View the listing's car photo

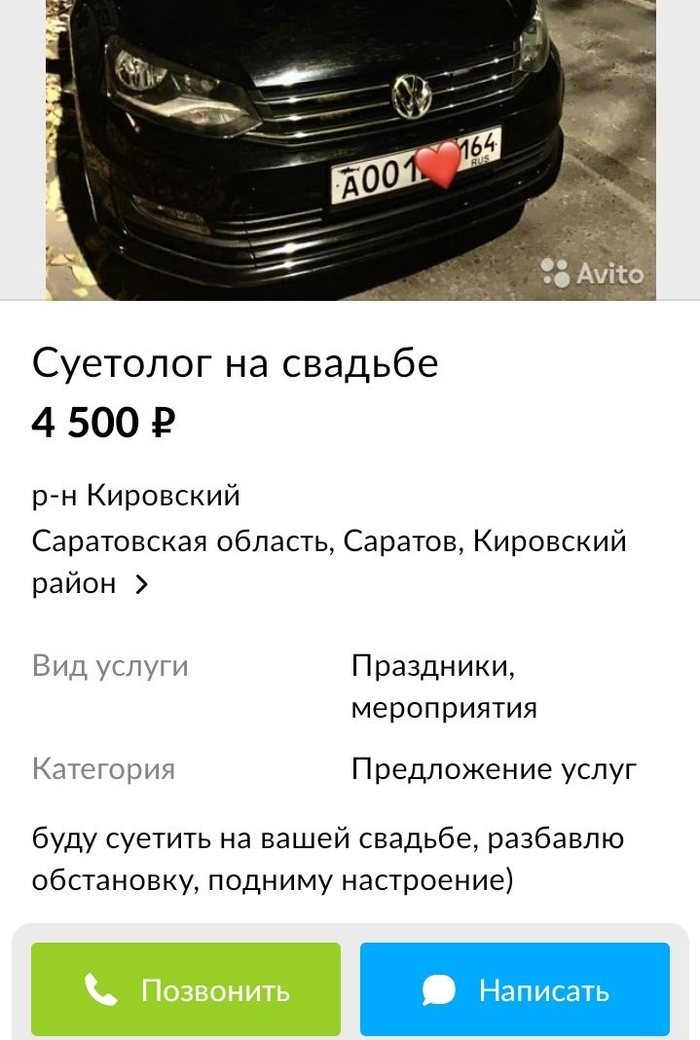pyautogui.click(x=350, y=150)
